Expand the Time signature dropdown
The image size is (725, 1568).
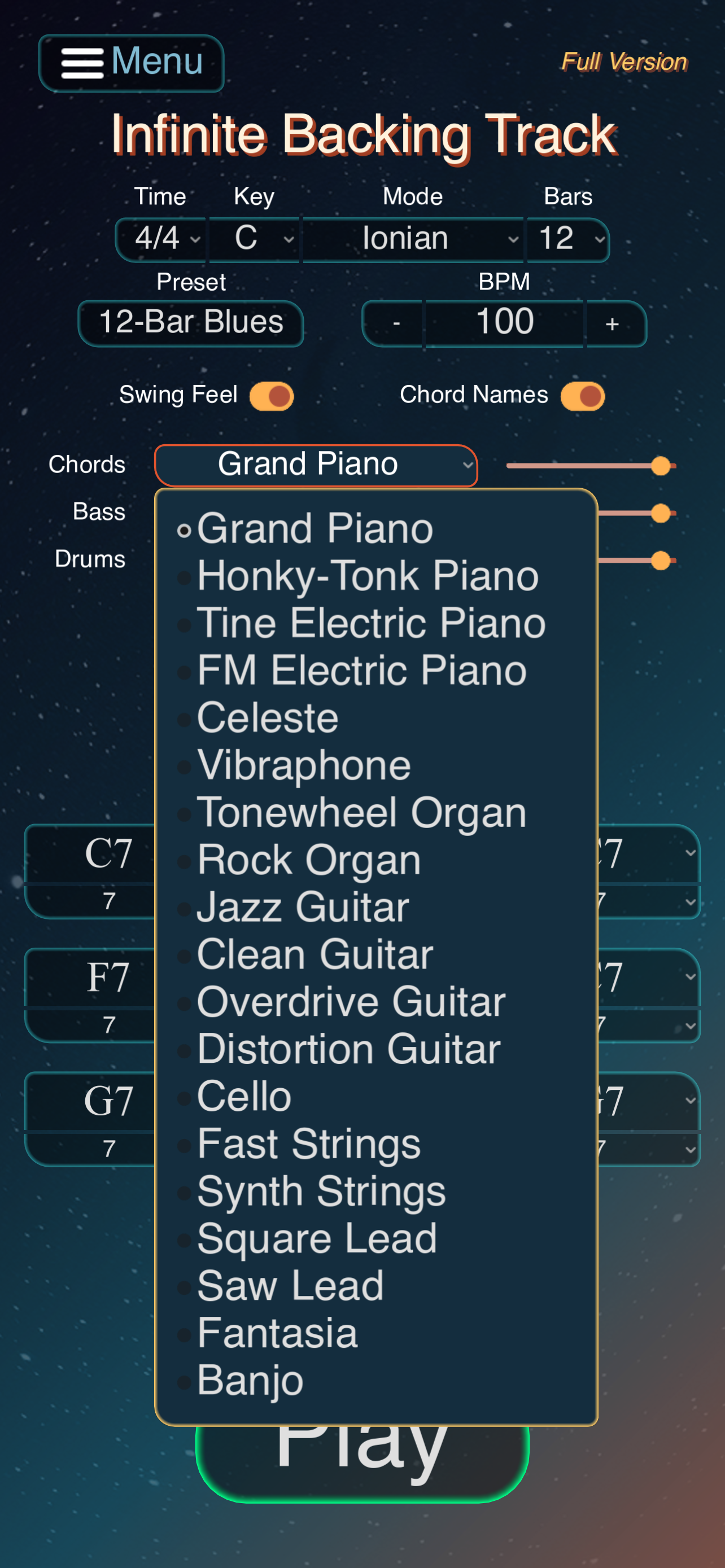click(x=161, y=239)
